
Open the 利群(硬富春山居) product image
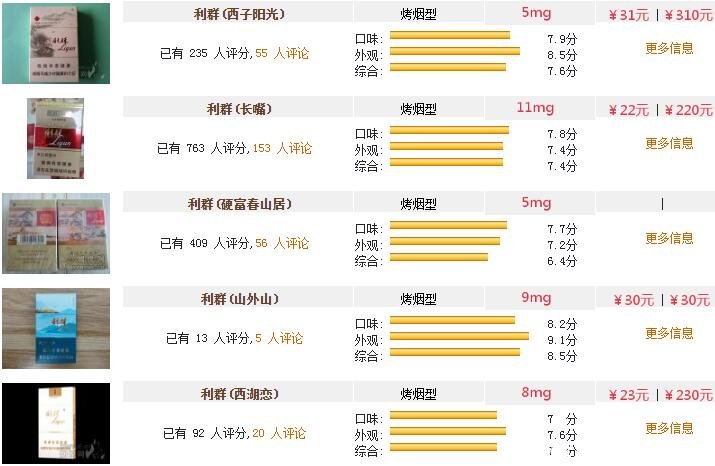coord(56,233)
